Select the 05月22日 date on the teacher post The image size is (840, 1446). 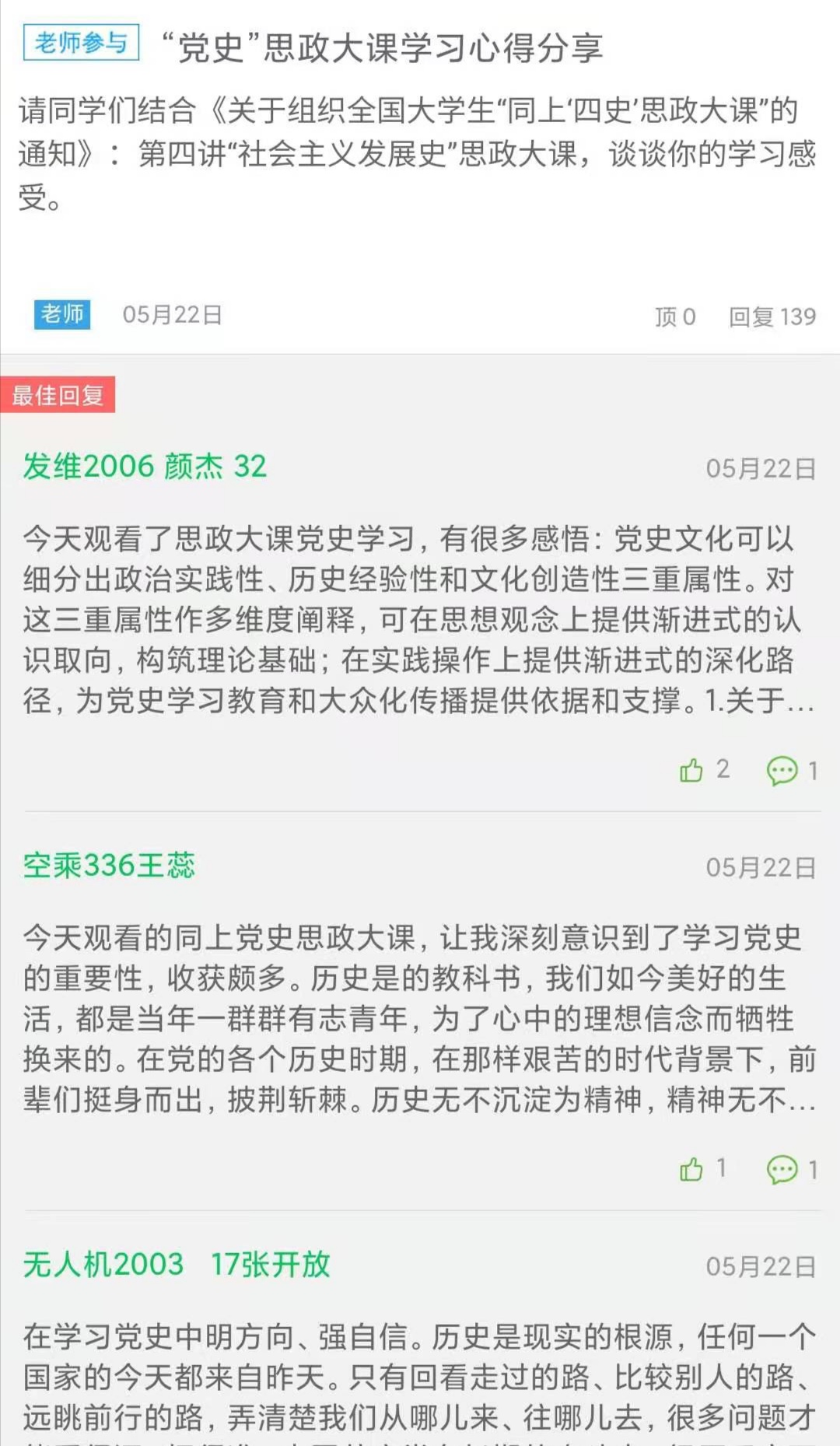coord(170,316)
